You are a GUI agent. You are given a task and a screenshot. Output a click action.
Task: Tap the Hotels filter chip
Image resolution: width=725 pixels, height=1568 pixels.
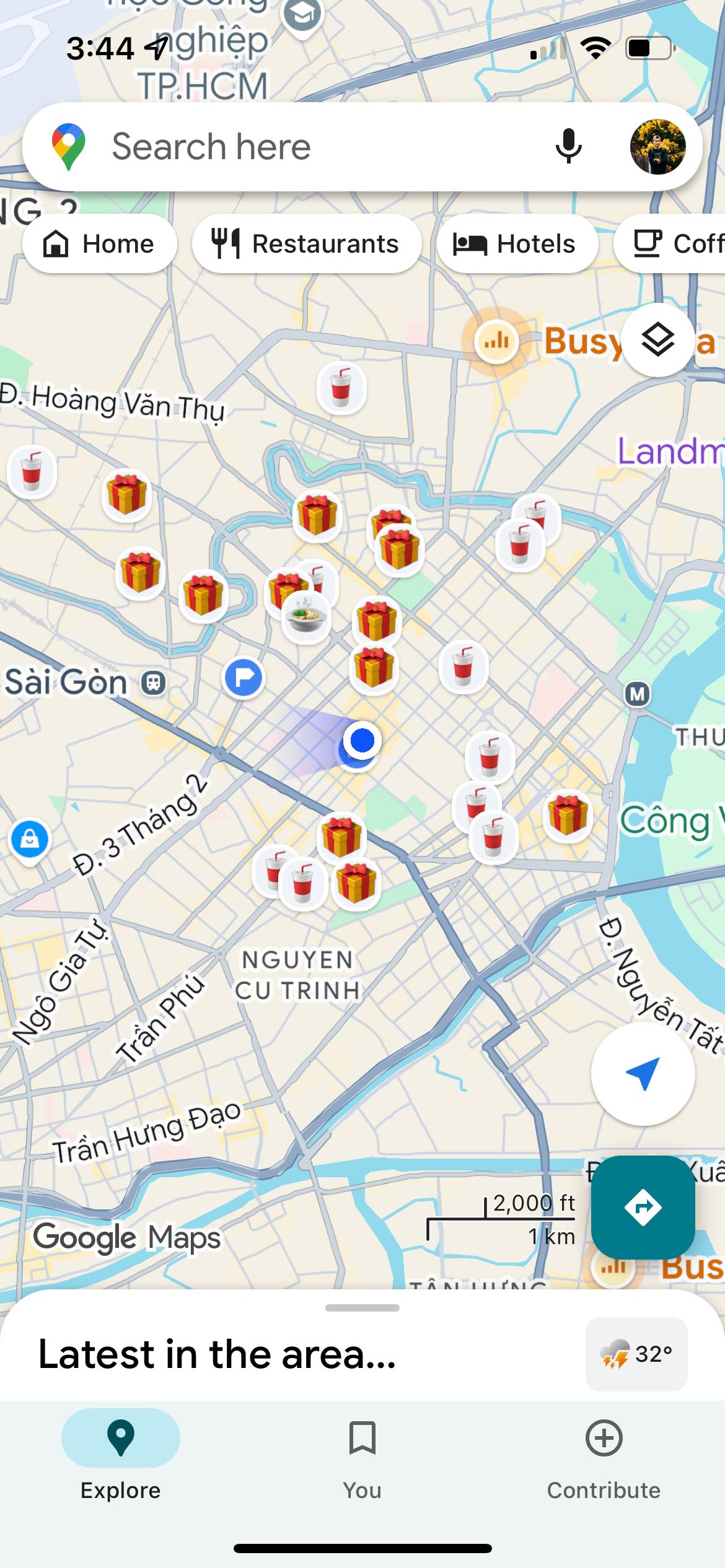[517, 243]
